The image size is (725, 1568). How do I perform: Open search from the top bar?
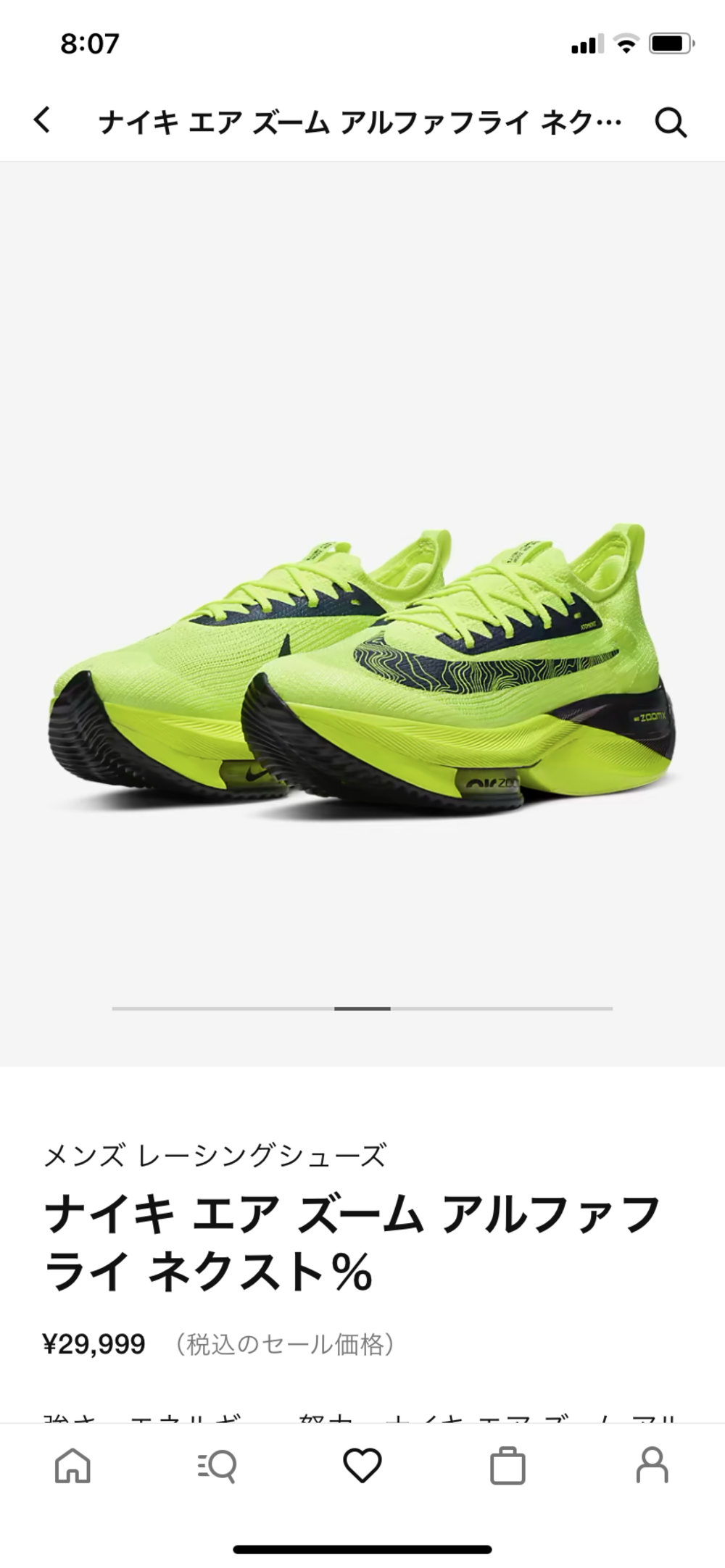pos(671,122)
